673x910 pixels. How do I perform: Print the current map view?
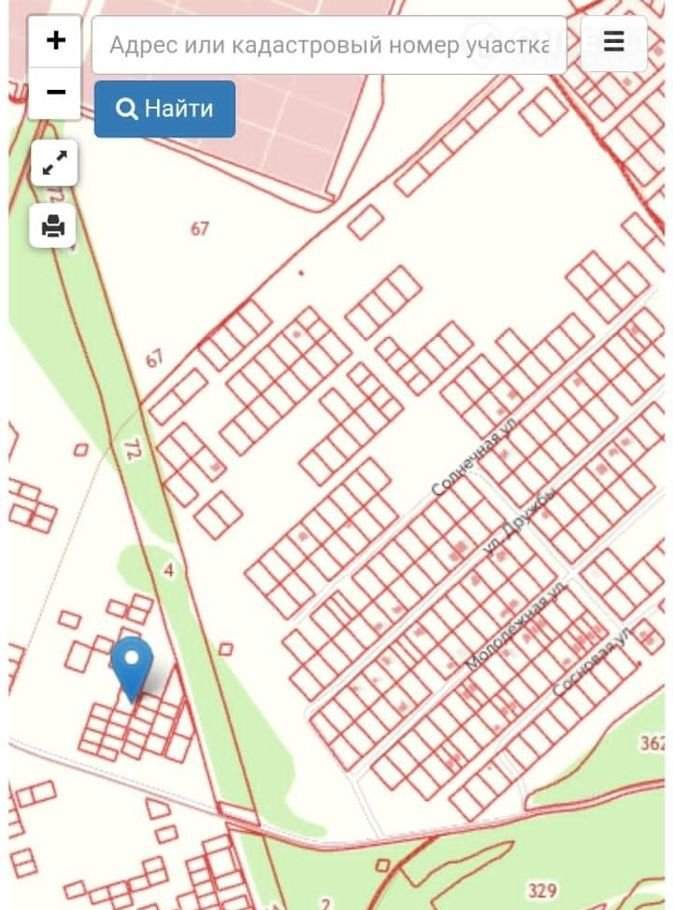tap(54, 227)
